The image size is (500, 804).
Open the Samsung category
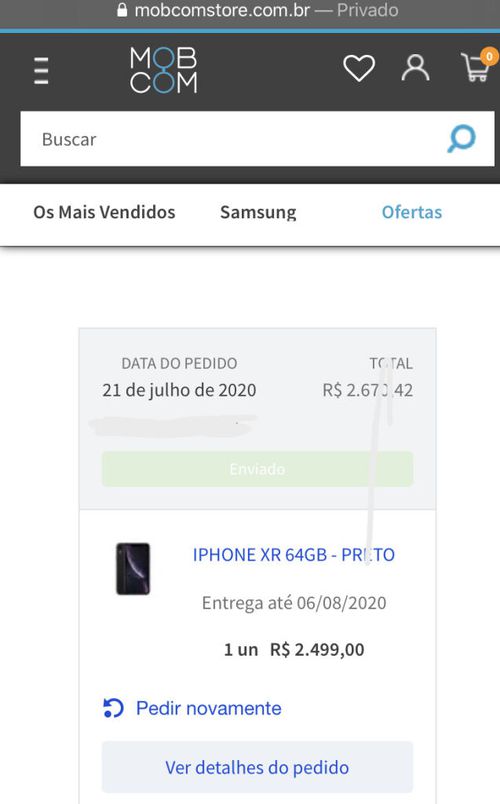tap(258, 212)
